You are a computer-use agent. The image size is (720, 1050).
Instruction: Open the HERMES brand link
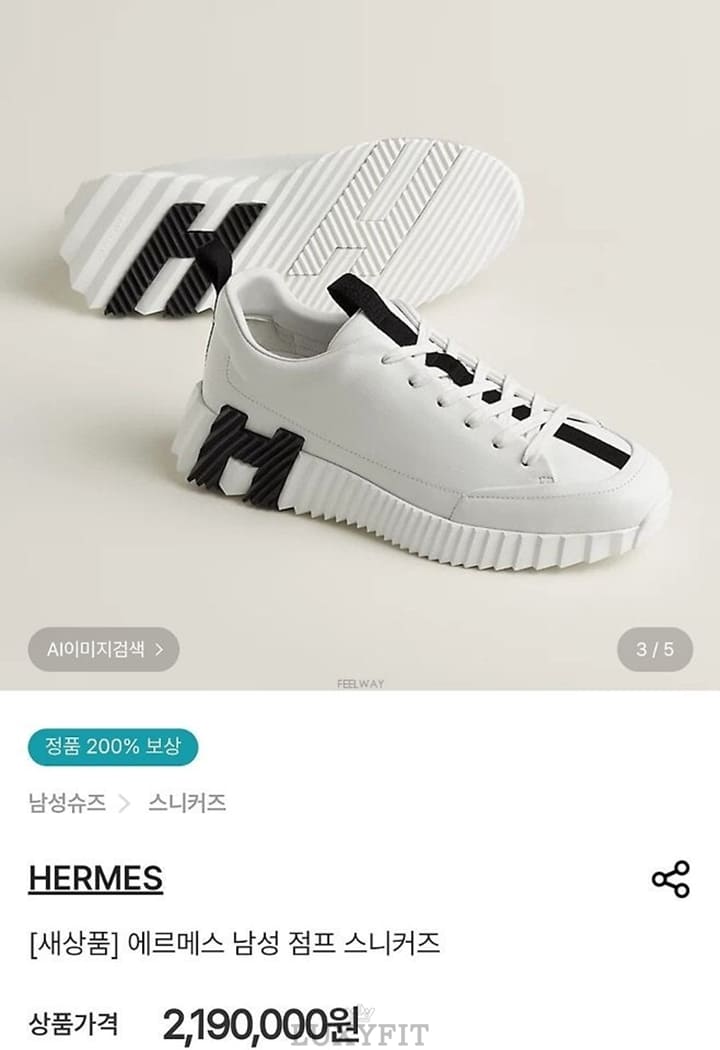click(95, 878)
